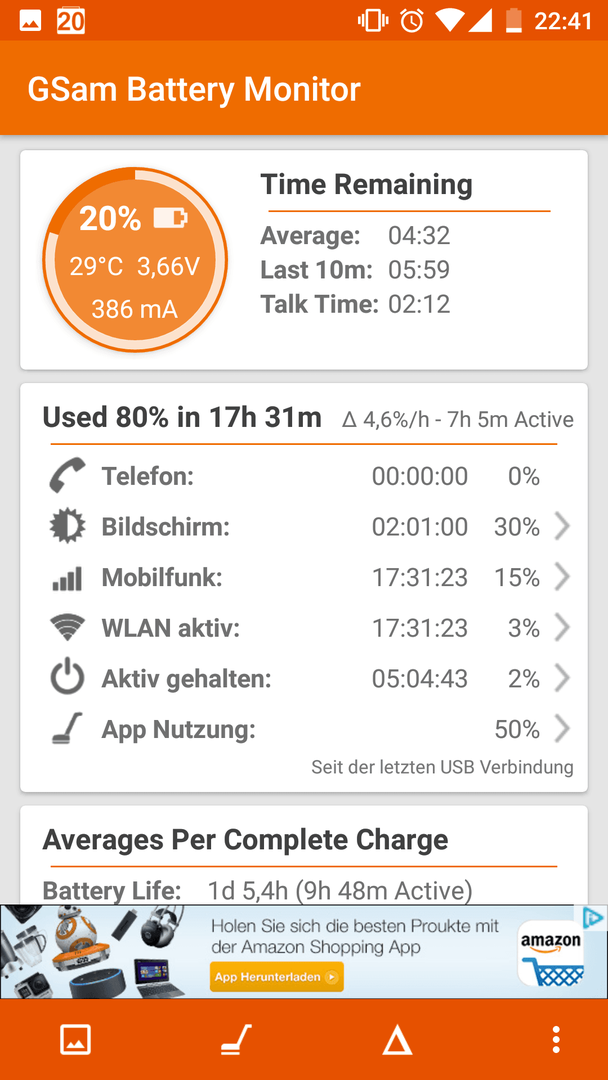
Task: Open the Aktiv gehalten details
Action: pyautogui.click(x=304, y=679)
